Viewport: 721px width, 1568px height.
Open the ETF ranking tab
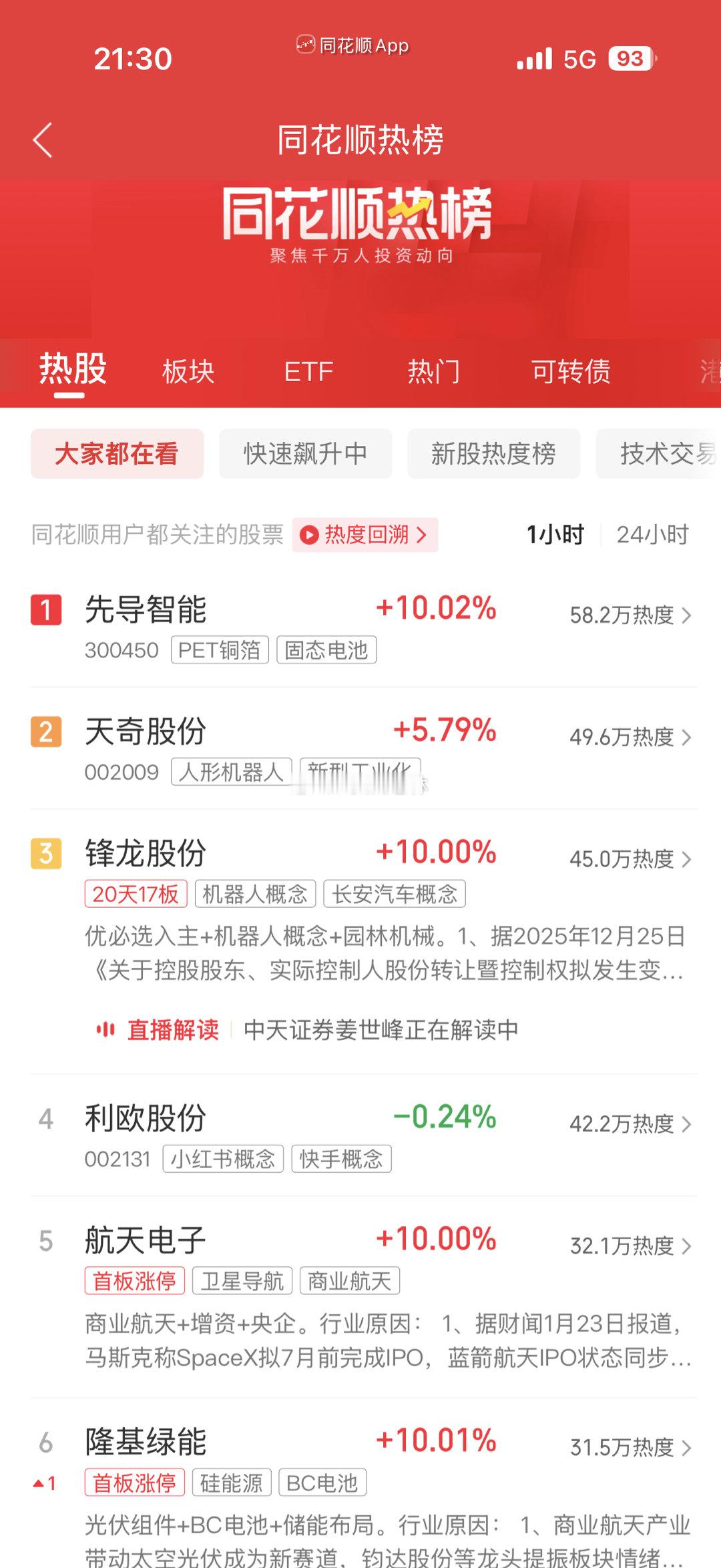(x=308, y=370)
